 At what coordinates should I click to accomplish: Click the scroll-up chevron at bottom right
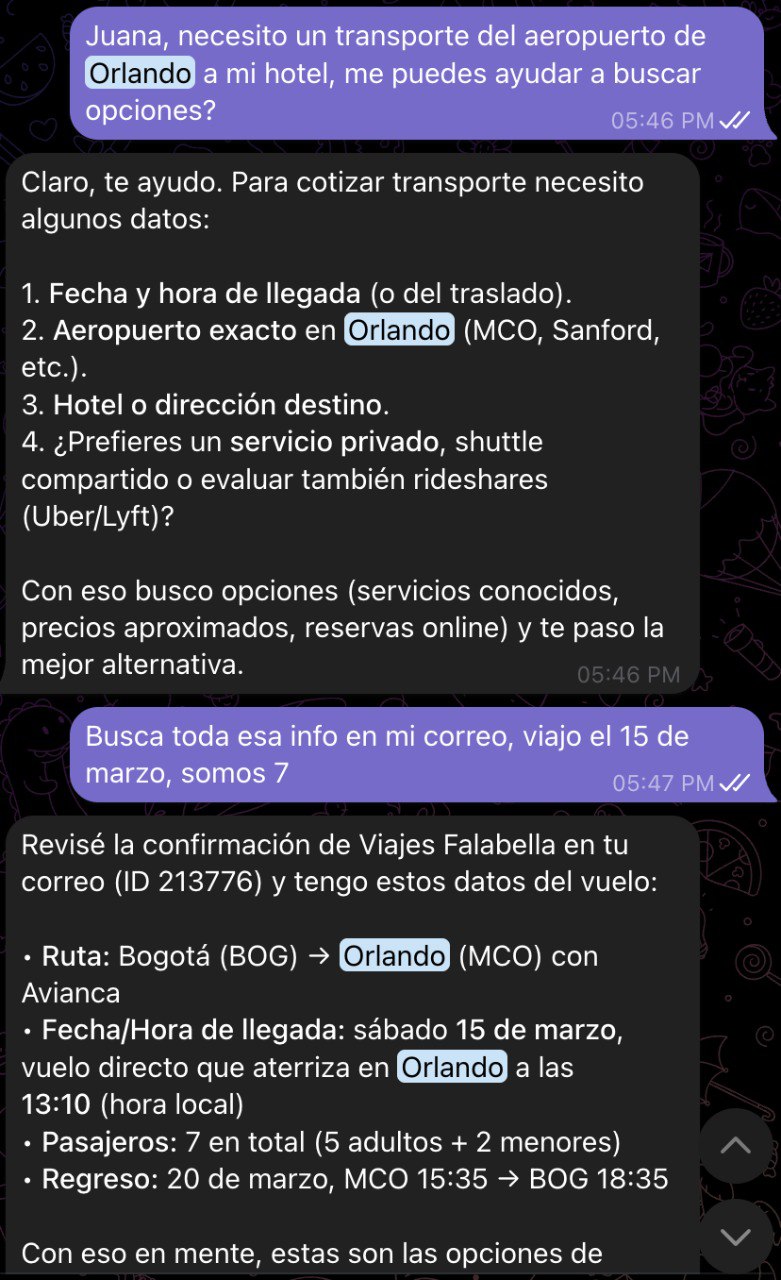coord(735,1146)
